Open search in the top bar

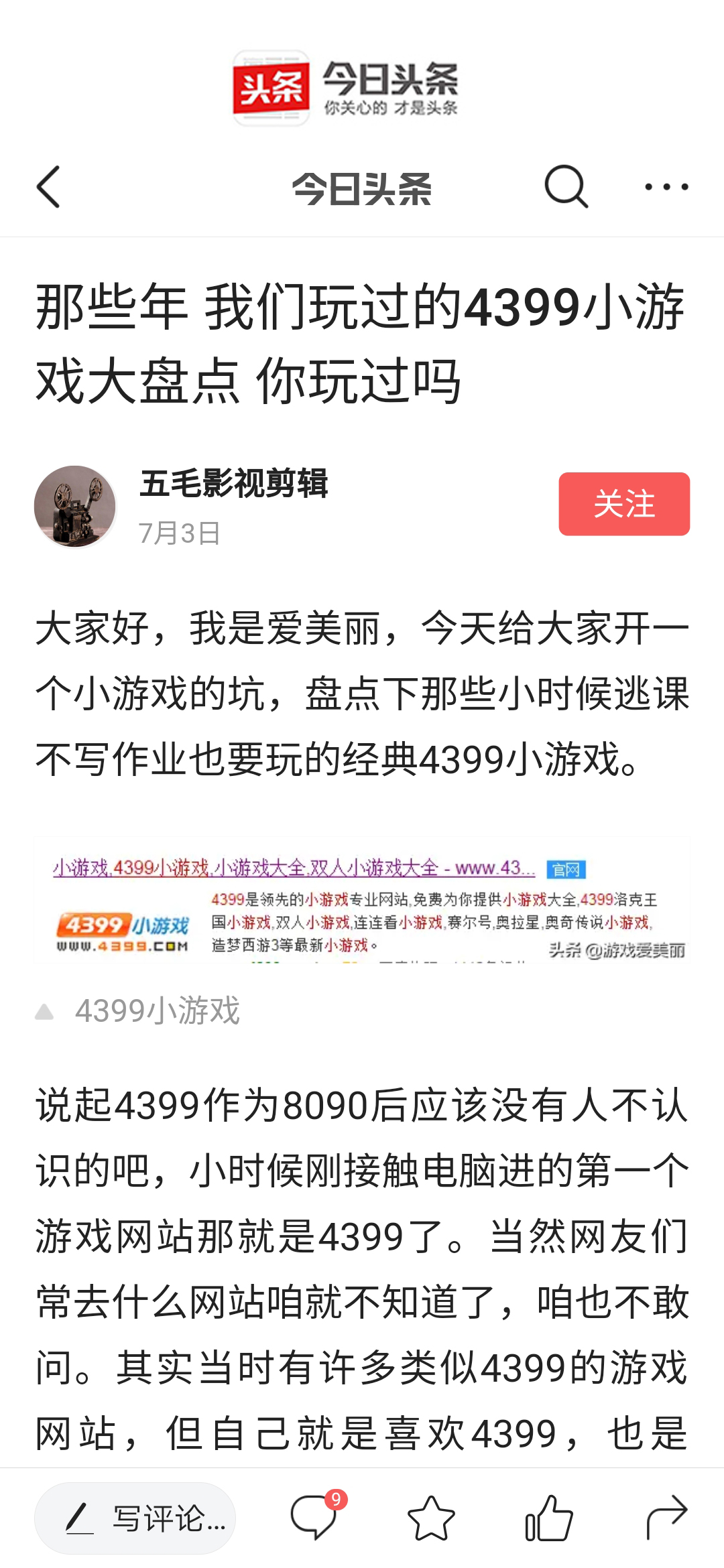tap(566, 187)
